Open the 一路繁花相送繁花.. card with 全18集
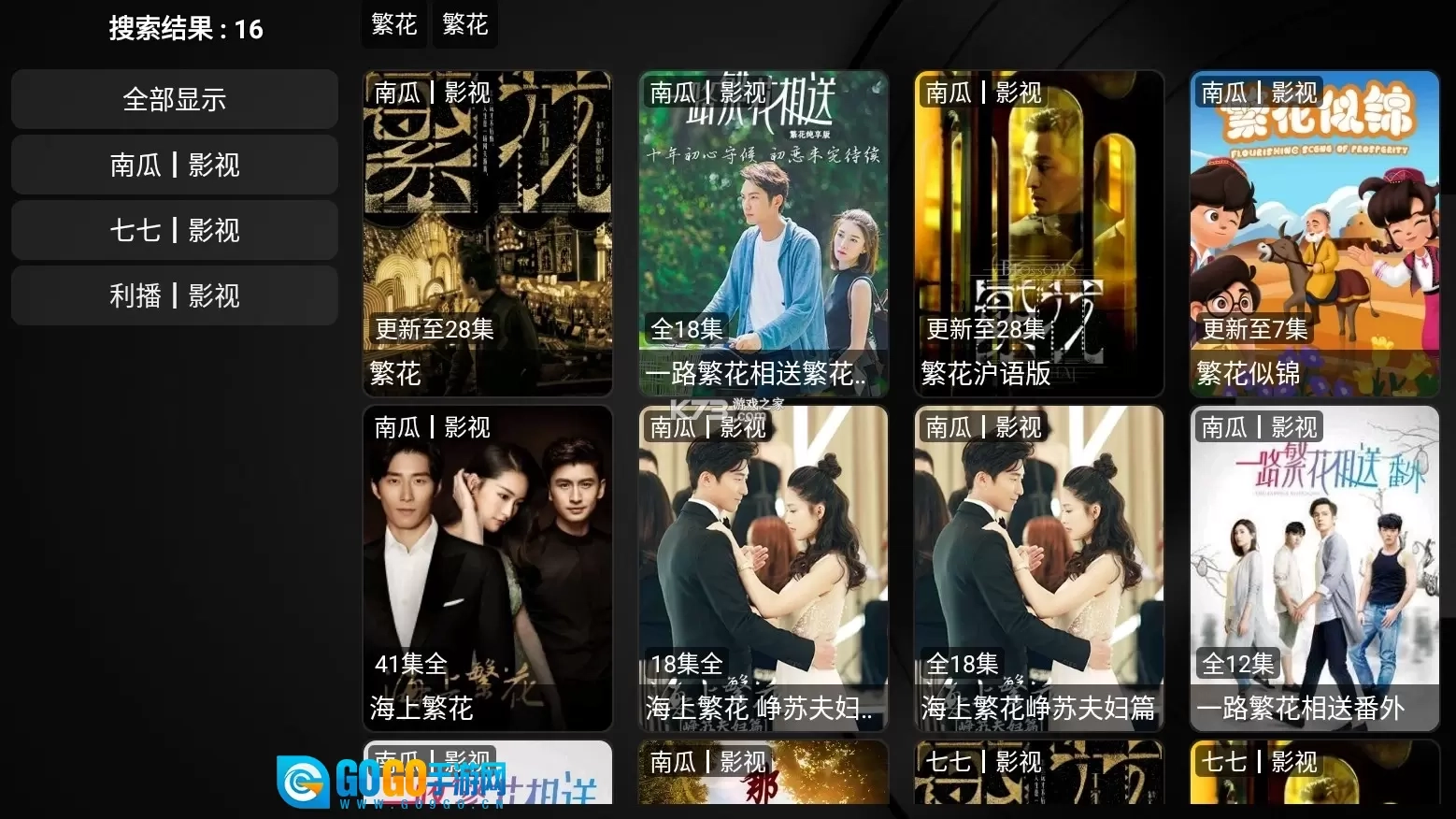The image size is (1456, 819). tap(763, 234)
